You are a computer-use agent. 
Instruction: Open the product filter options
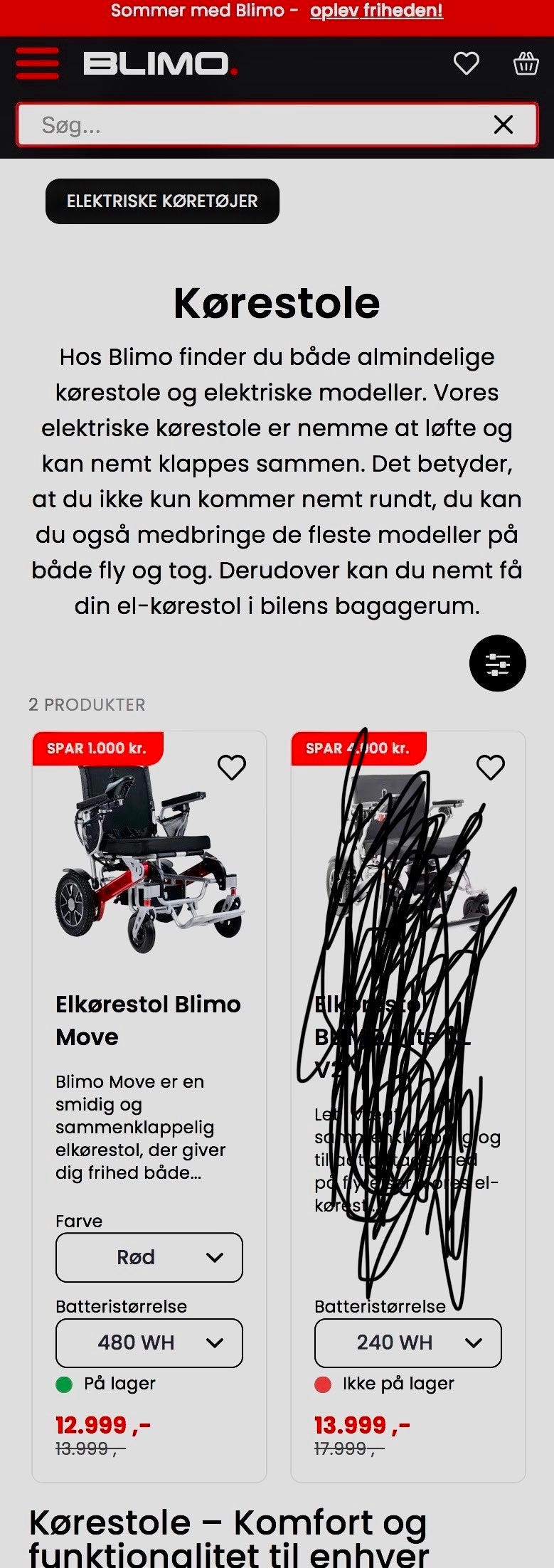click(x=499, y=663)
